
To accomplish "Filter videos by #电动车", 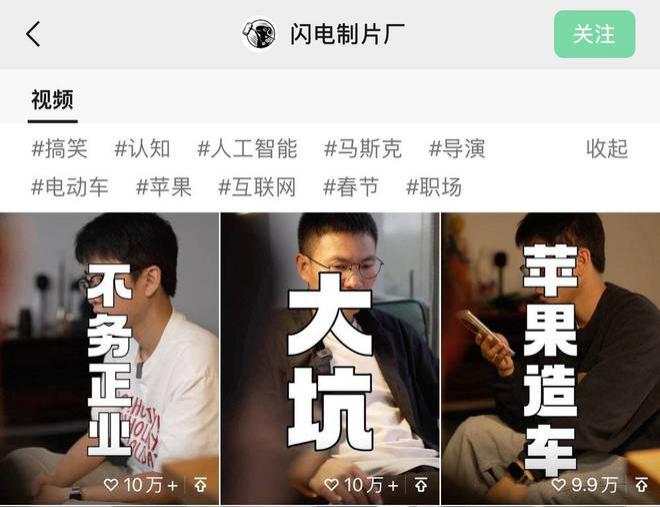I will [x=70, y=186].
